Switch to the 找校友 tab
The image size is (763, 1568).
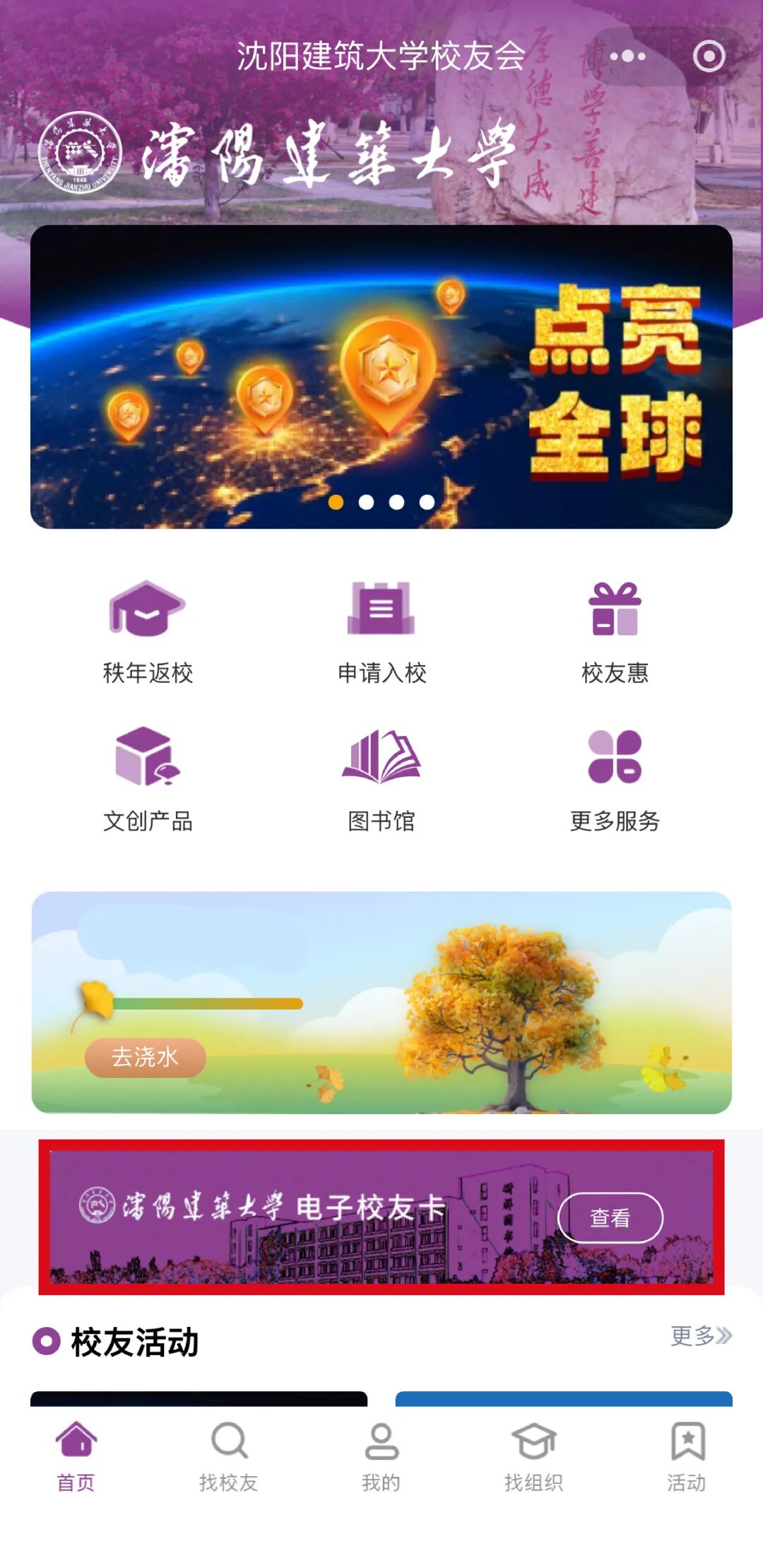228,1456
